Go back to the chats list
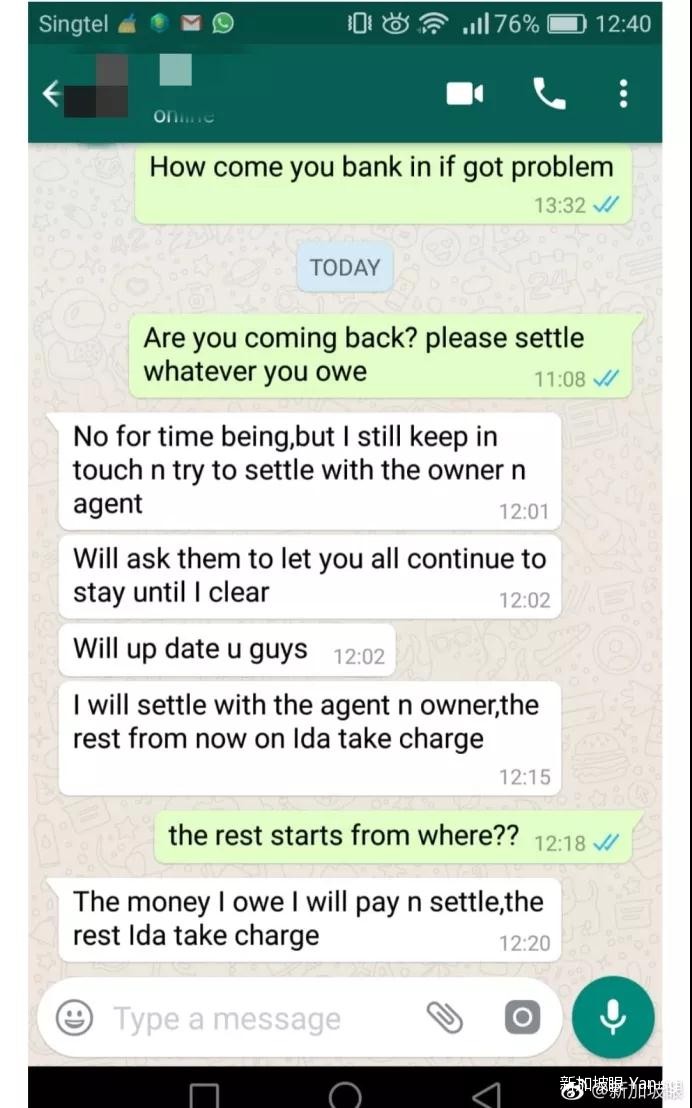Image resolution: width=692 pixels, height=1108 pixels. pos(52,94)
